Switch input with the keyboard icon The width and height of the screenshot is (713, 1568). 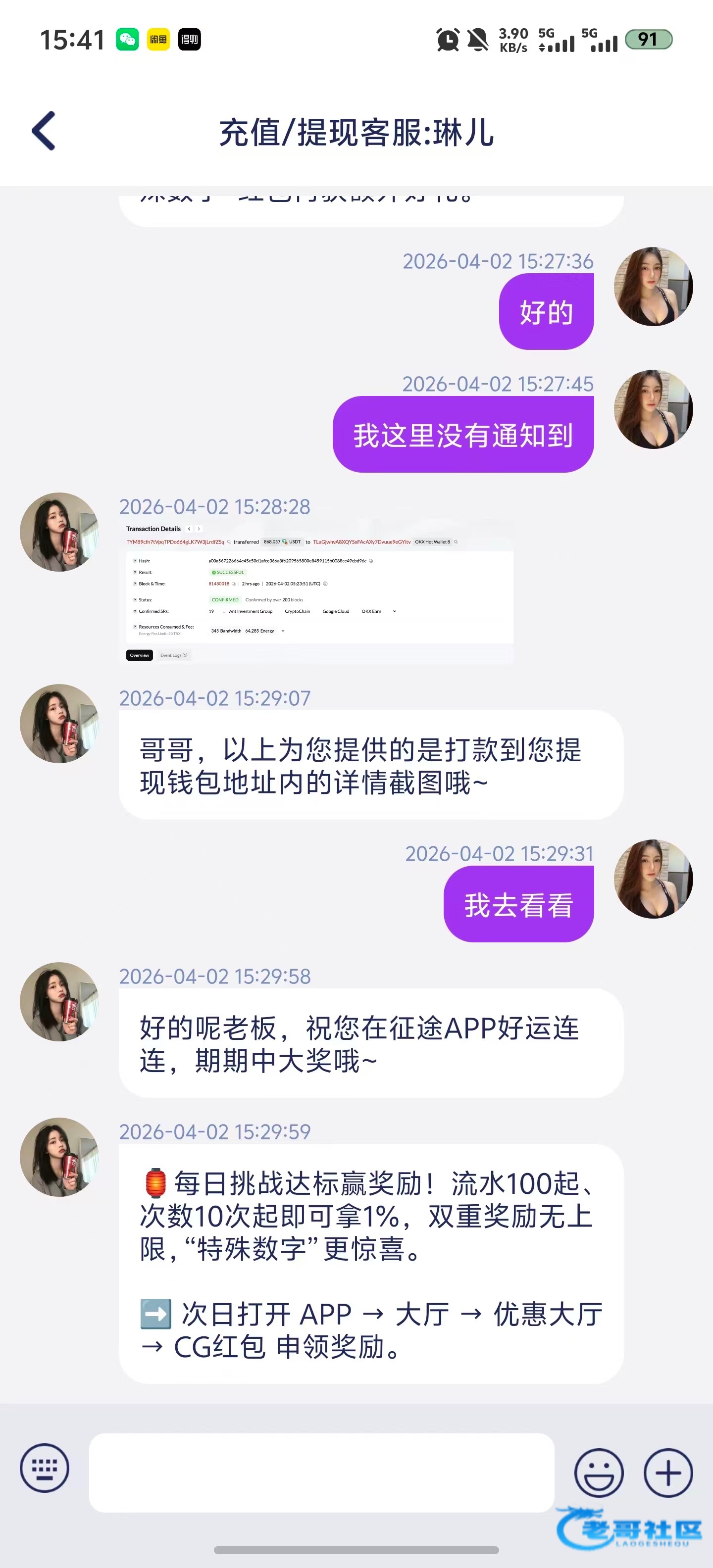point(45,1468)
